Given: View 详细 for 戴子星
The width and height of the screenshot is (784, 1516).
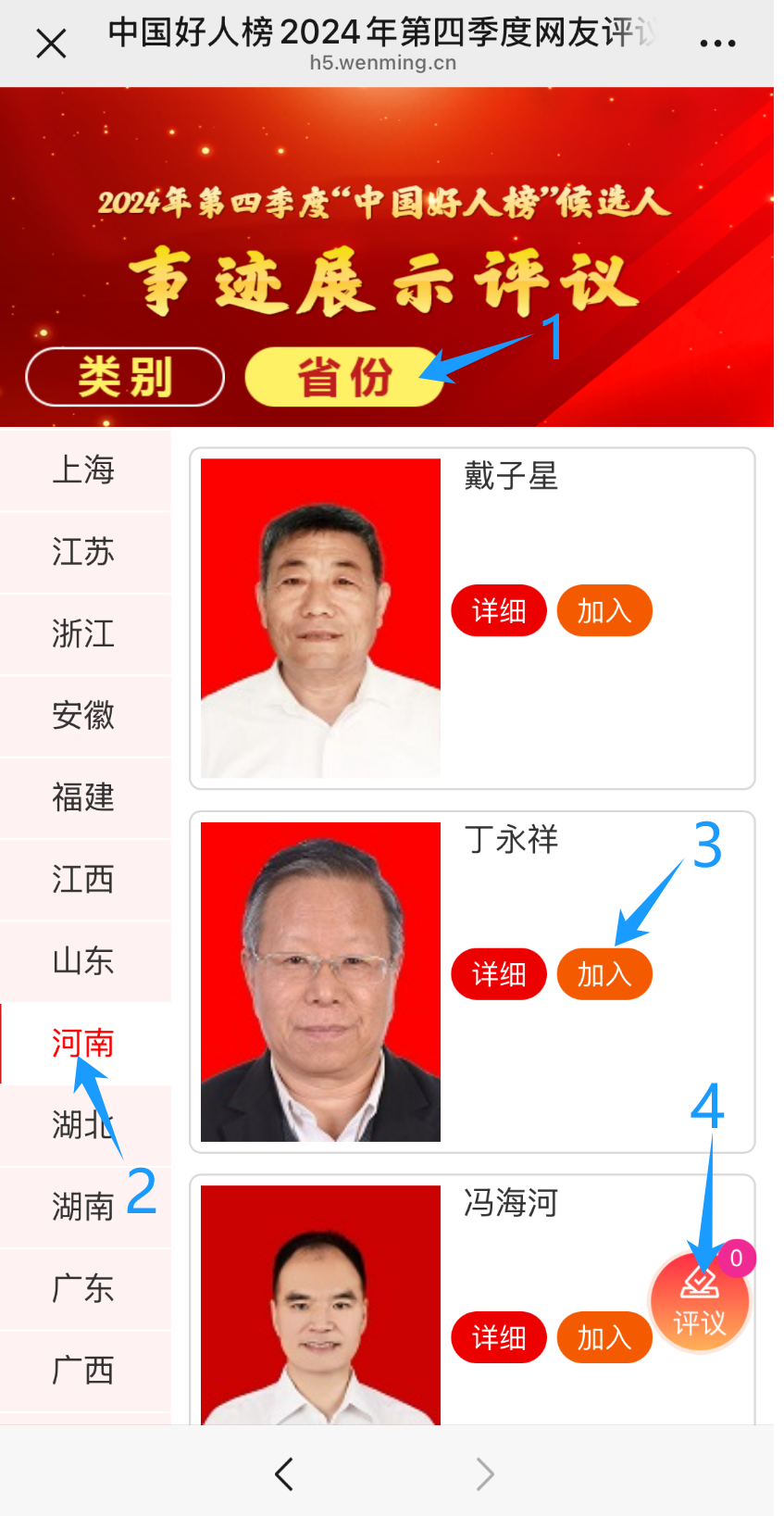Looking at the screenshot, I should (x=499, y=611).
